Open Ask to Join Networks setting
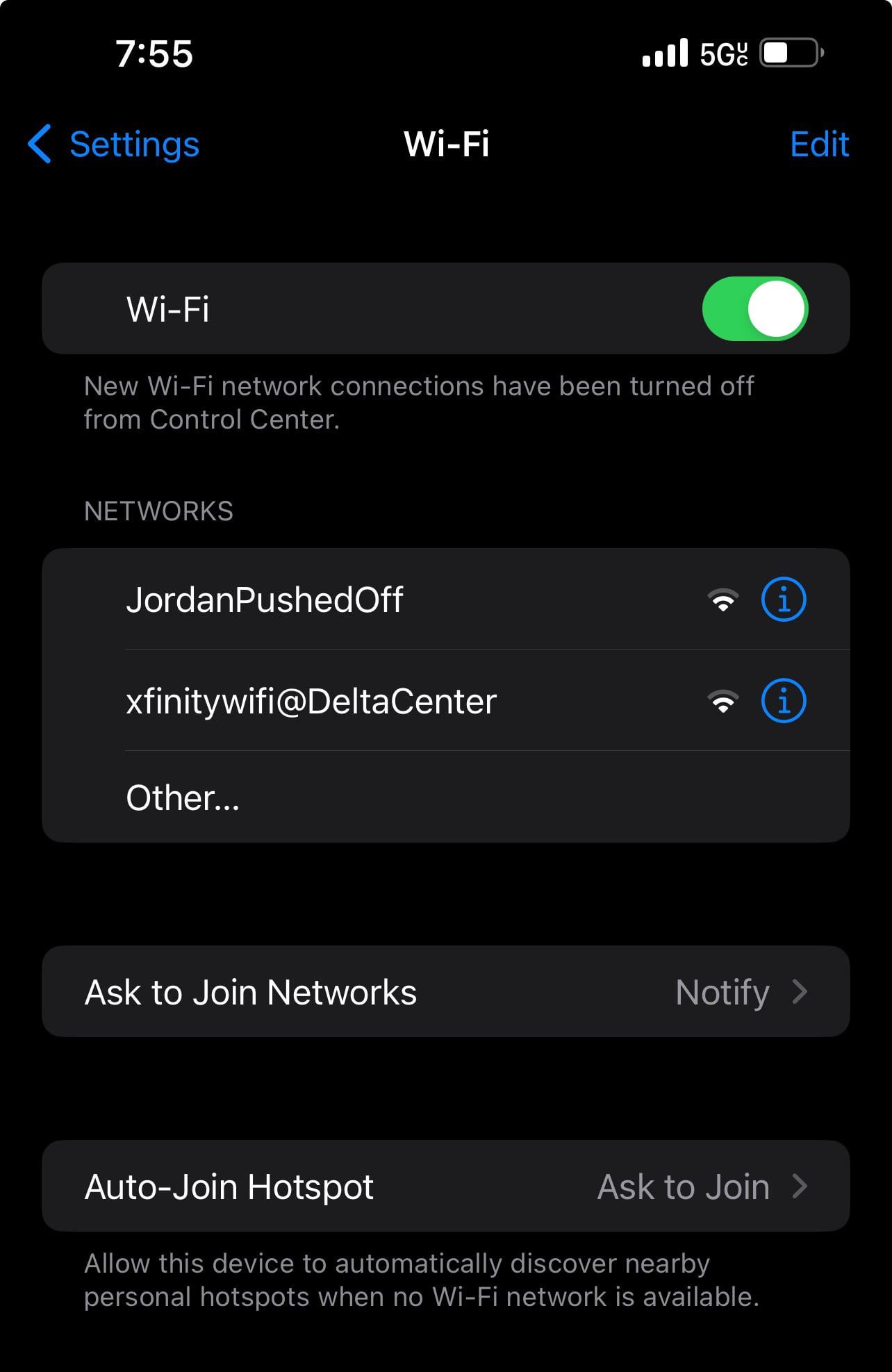892x1372 pixels. pos(445,992)
